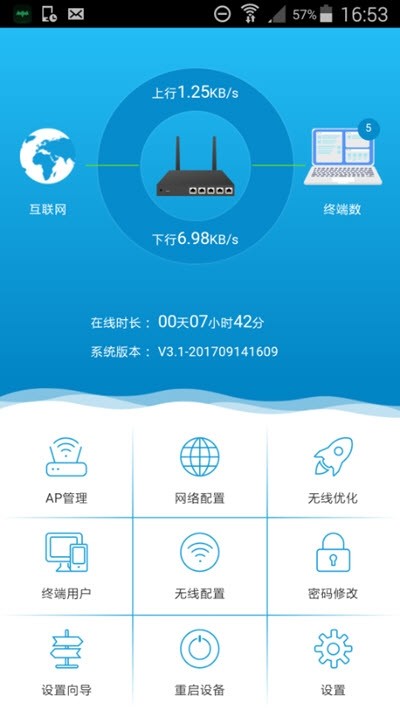Tap the 终端数 laptop icon
This screenshot has width=400, height=710.
(343, 154)
